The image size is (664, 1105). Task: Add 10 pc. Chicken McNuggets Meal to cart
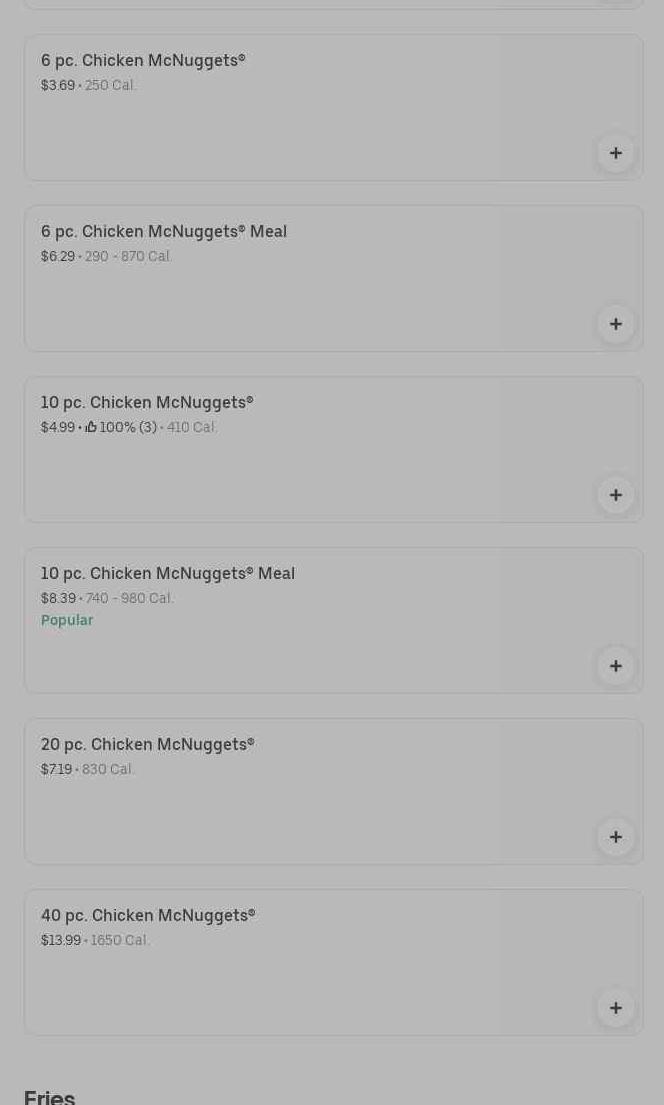pyautogui.click(x=615, y=666)
